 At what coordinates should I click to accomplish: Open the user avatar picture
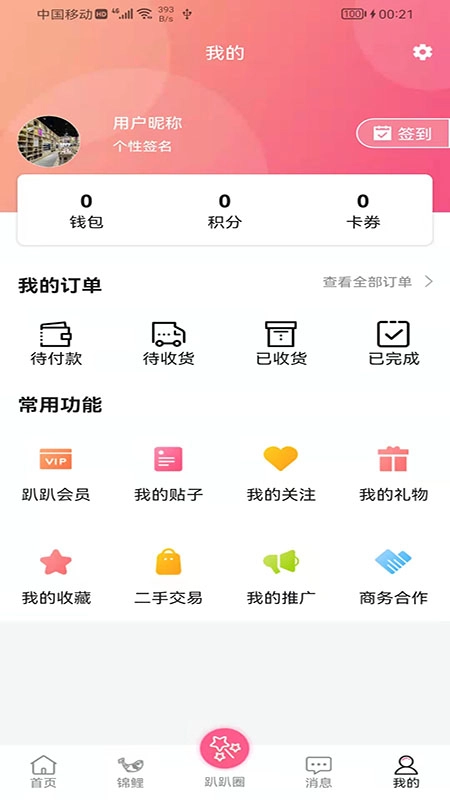click(x=48, y=141)
